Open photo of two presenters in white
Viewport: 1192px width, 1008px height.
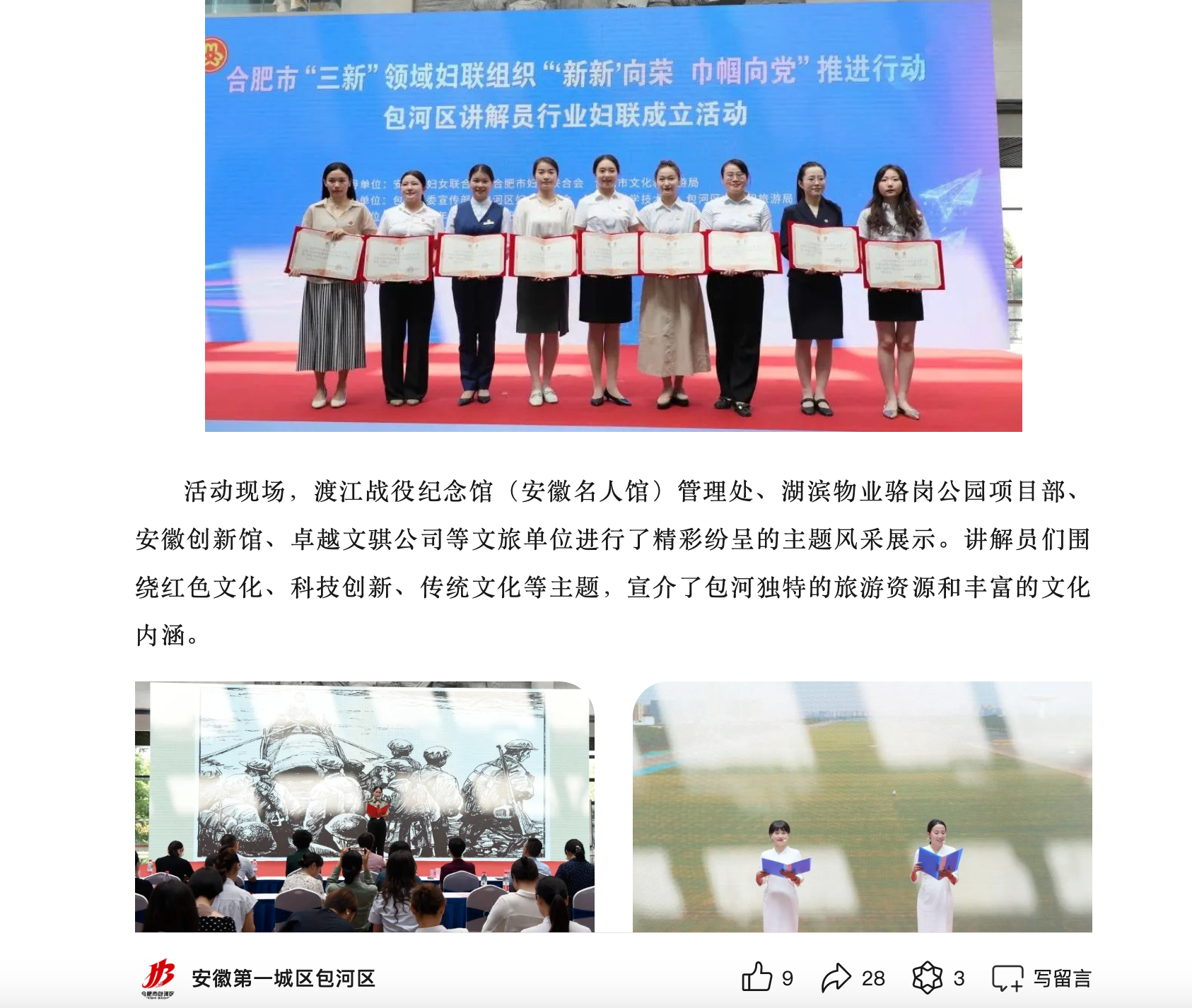tap(862, 807)
